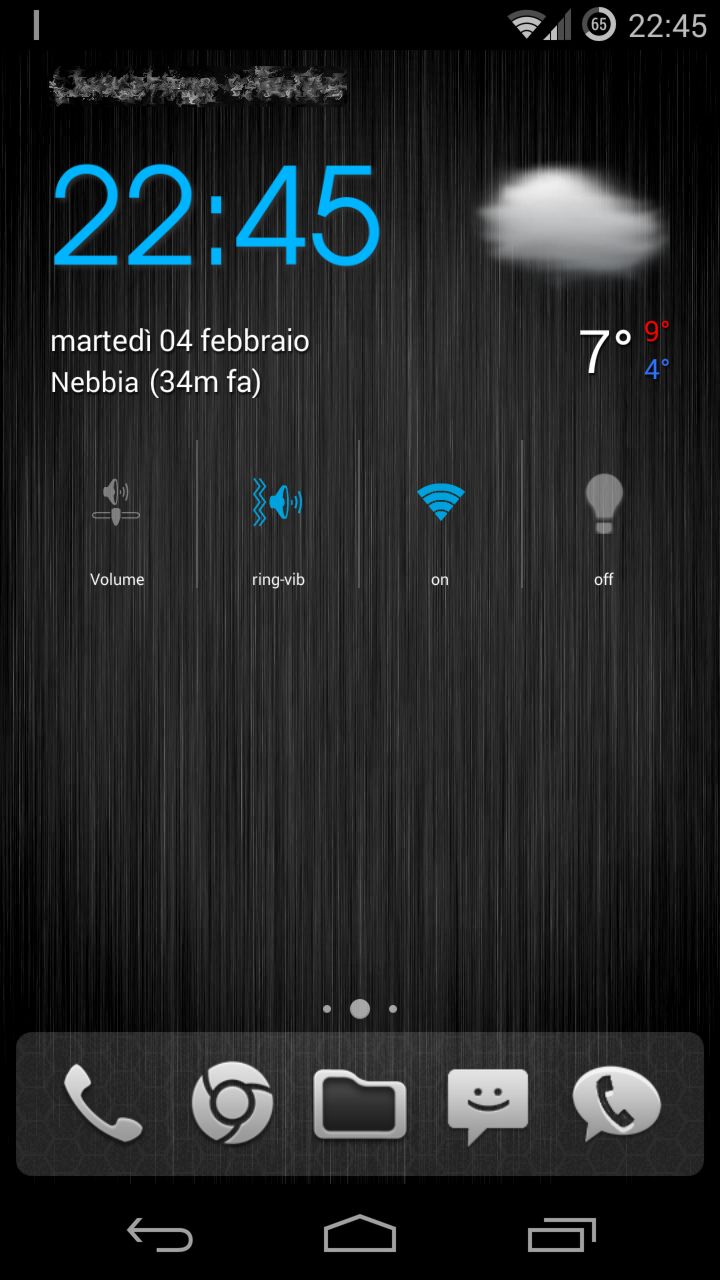Screen dimensions: 720x1280
Task: Open the recent apps overview
Action: 562,1235
